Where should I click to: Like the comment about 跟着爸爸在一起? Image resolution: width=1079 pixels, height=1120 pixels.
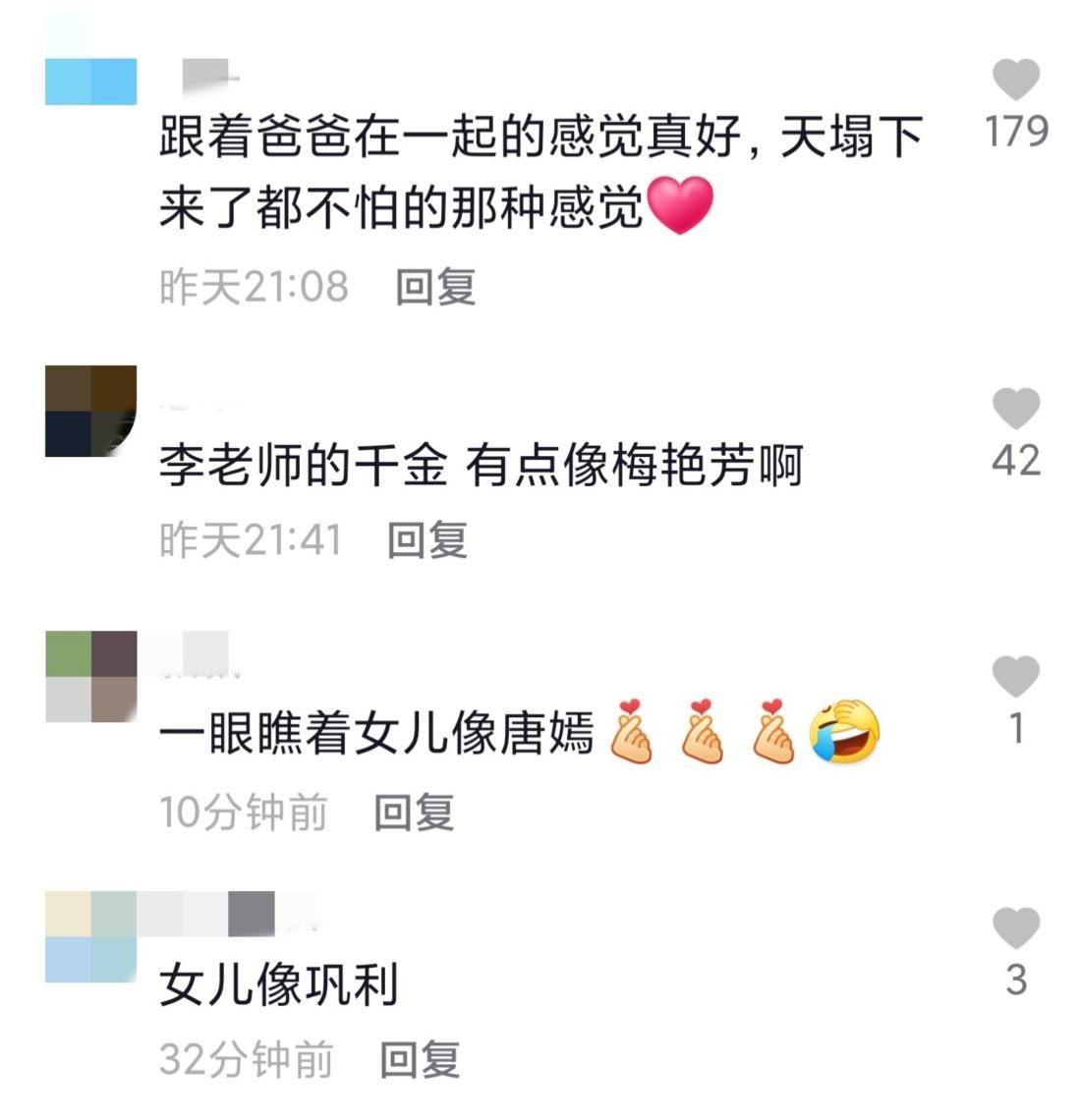click(1015, 80)
